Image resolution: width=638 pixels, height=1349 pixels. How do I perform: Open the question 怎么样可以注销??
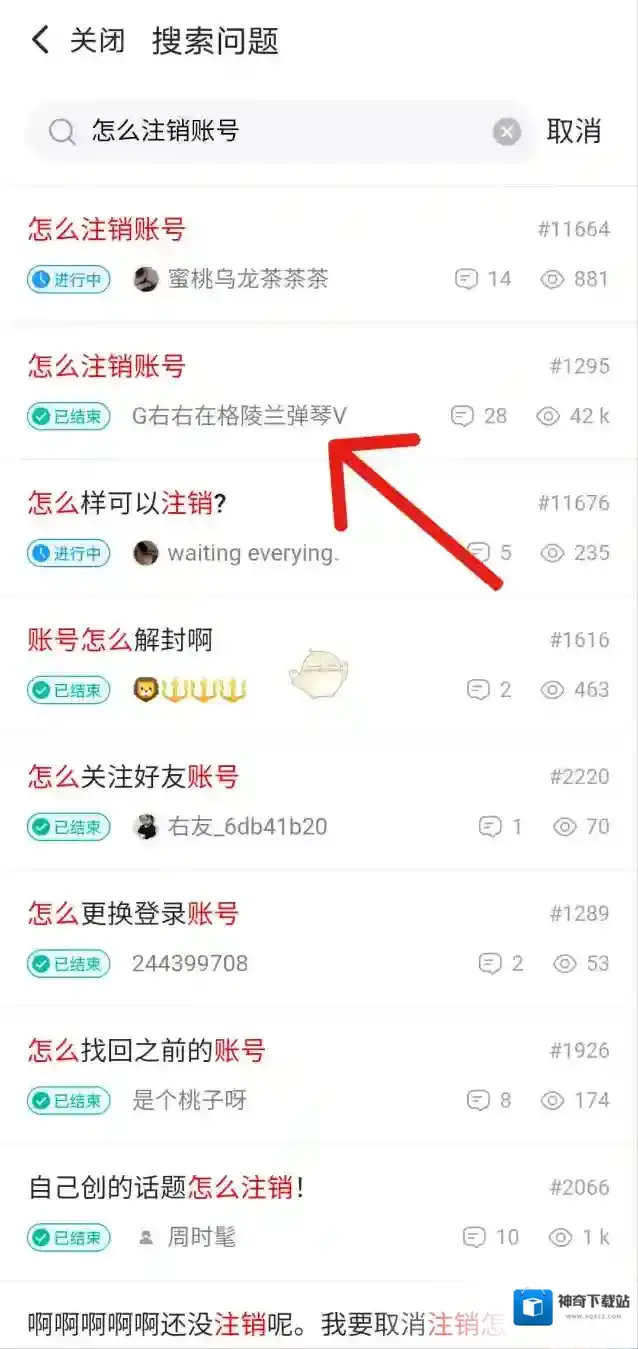(x=127, y=503)
